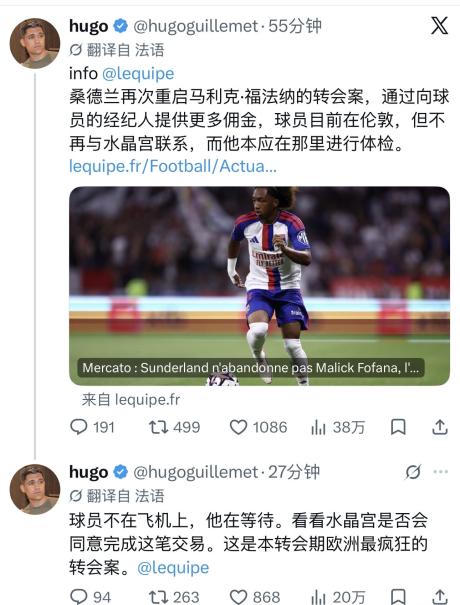Open the X logo on first tweet
This screenshot has height=605, width=460.
(x=440, y=25)
